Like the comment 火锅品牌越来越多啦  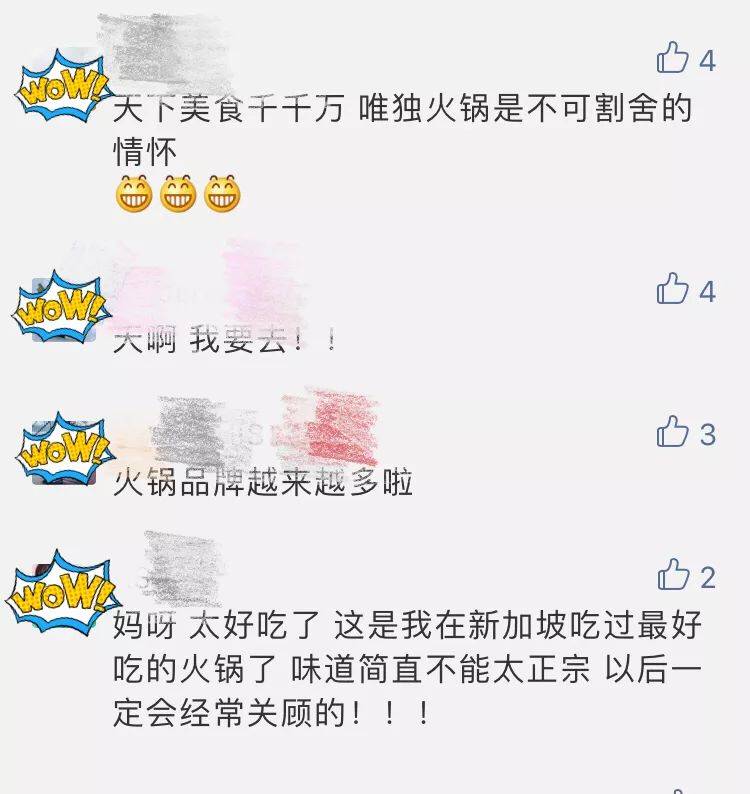click(x=673, y=432)
